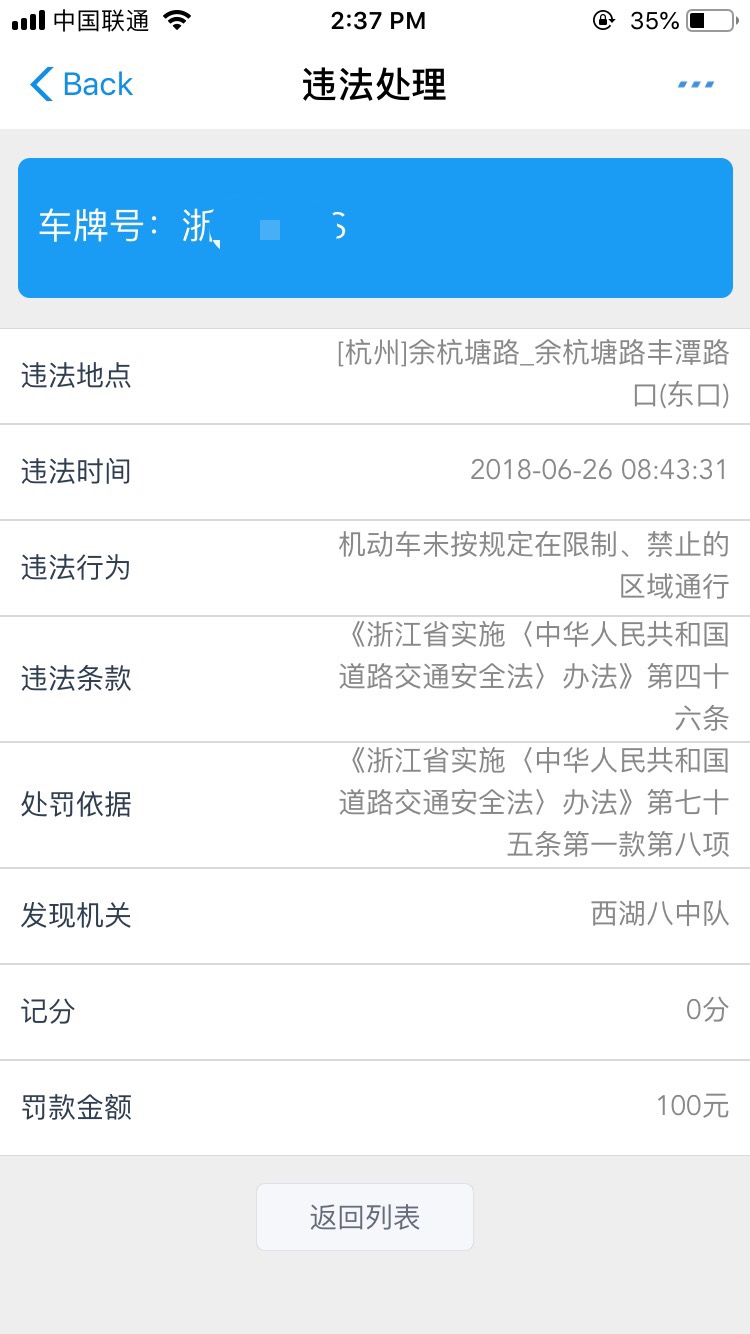The width and height of the screenshot is (750, 1334).
Task: Select the 违法处理 title bar
Action: [x=374, y=84]
